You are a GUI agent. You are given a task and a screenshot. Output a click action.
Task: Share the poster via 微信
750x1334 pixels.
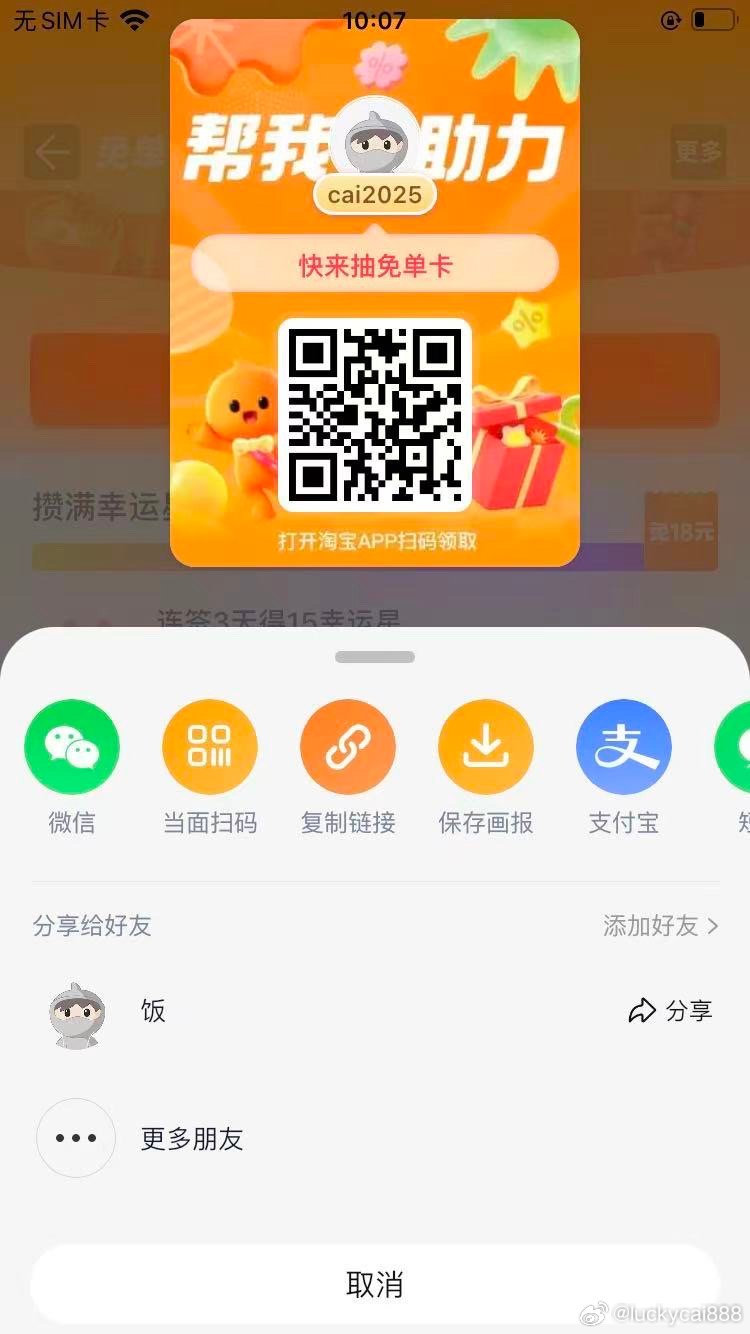(72, 747)
